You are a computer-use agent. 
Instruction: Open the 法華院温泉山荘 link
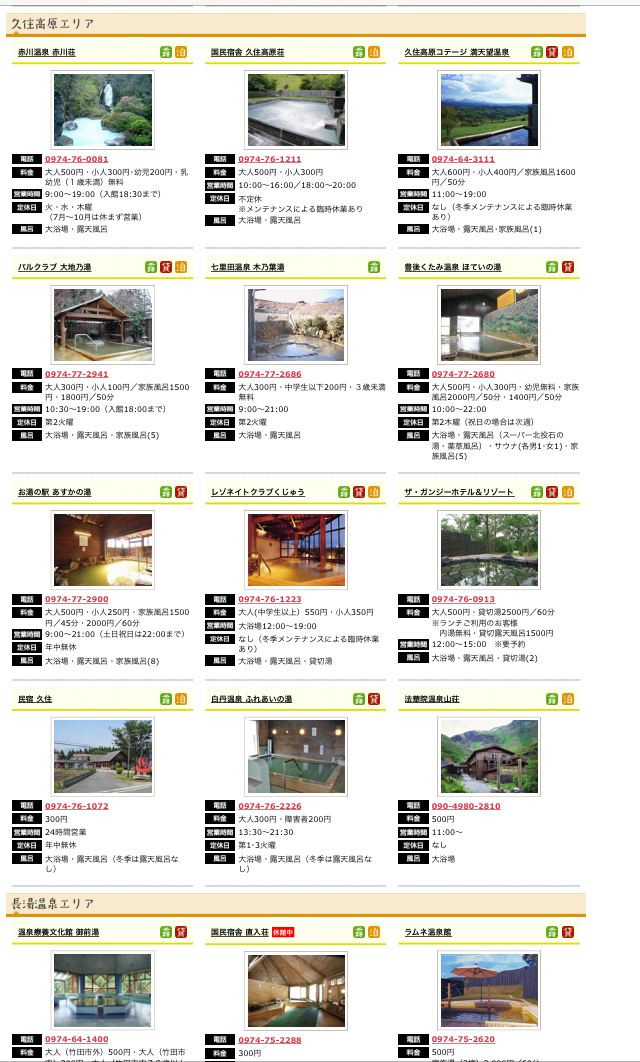pos(431,699)
